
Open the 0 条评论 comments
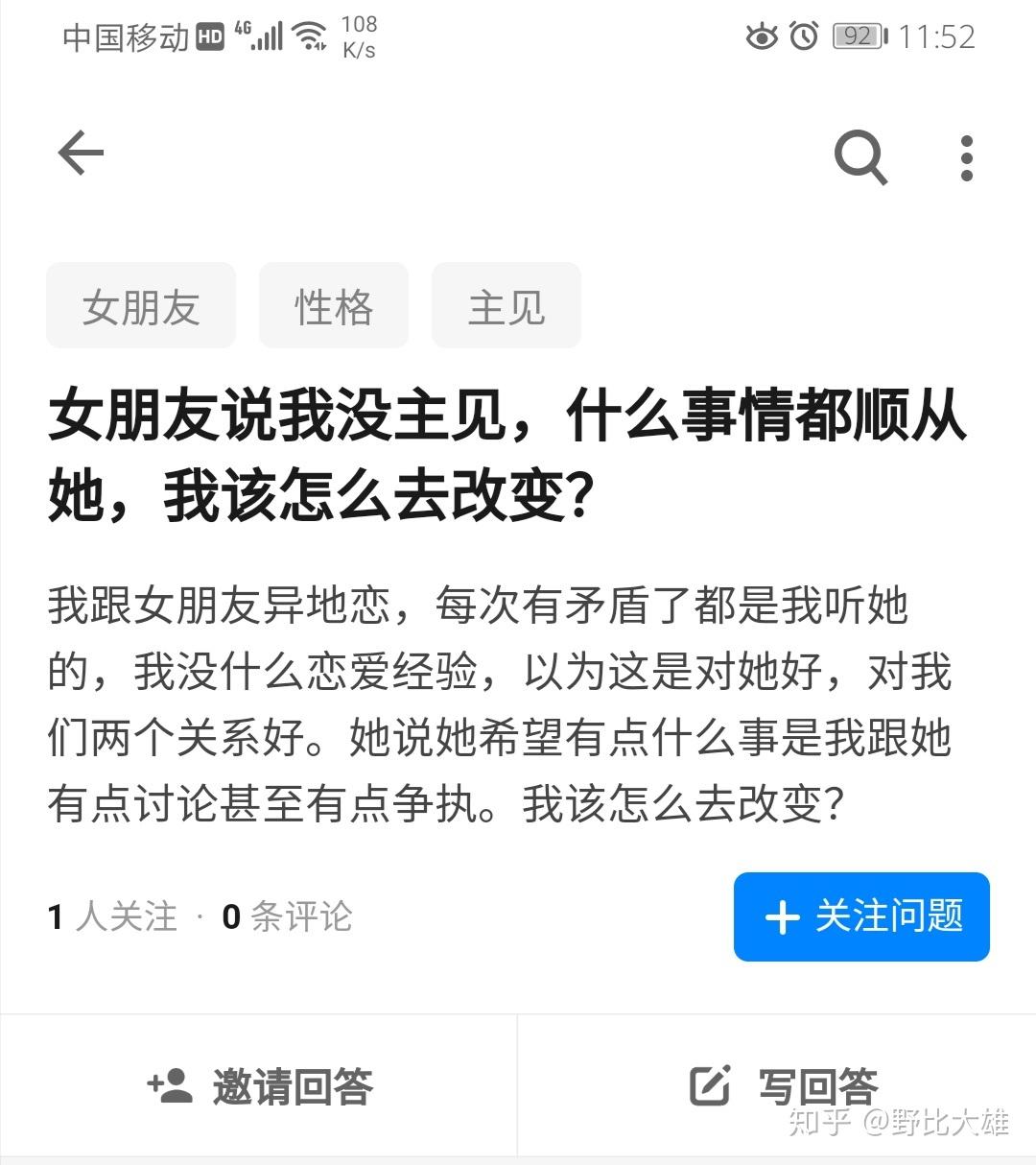(287, 916)
